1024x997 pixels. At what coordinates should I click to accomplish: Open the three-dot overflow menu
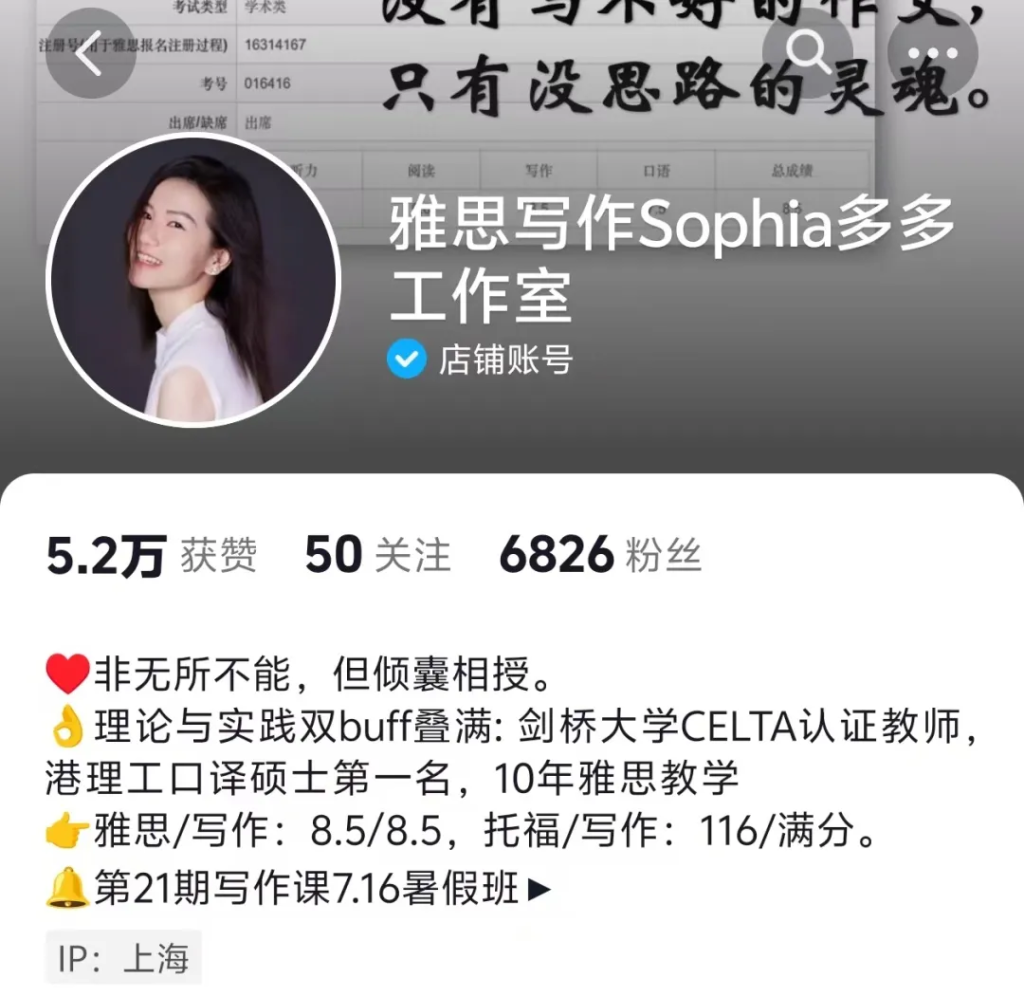coord(932,54)
